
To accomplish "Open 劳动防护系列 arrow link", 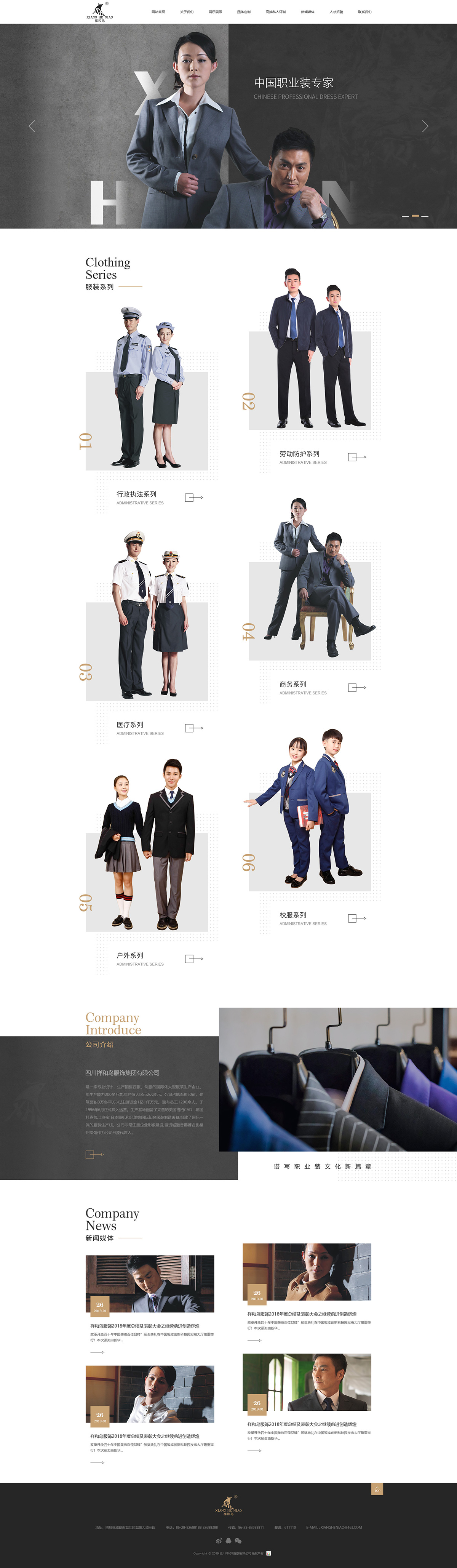I will (356, 457).
